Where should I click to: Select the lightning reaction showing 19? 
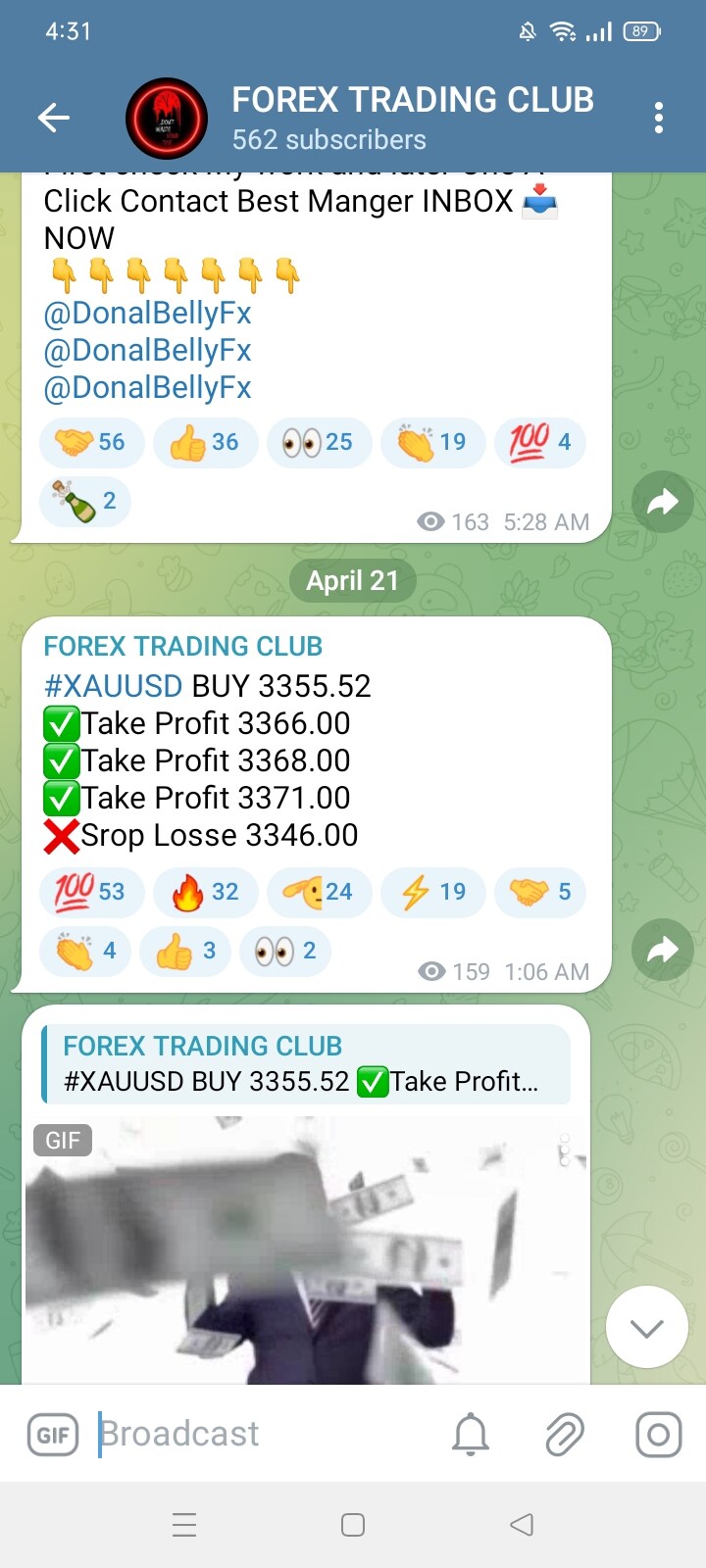(x=432, y=892)
